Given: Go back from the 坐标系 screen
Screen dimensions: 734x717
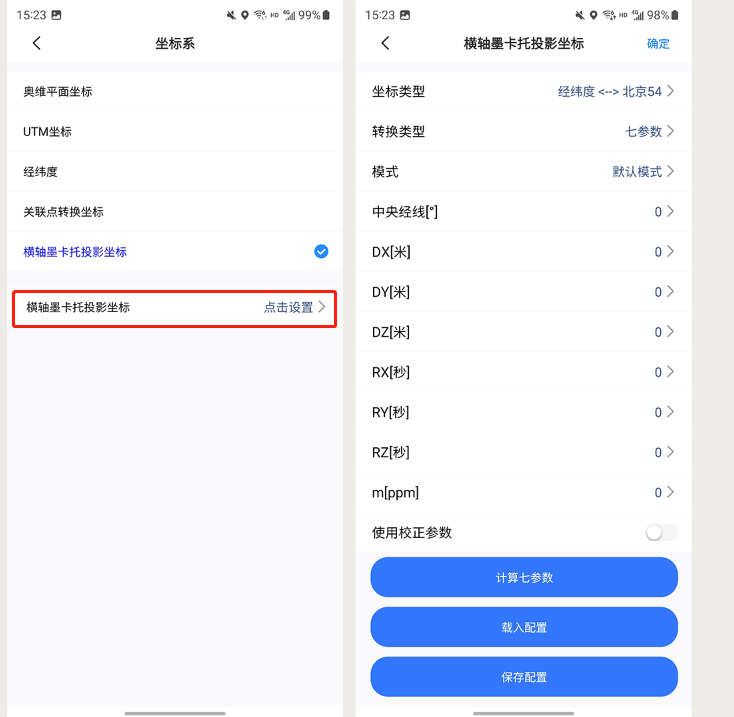Looking at the screenshot, I should coord(37,43).
